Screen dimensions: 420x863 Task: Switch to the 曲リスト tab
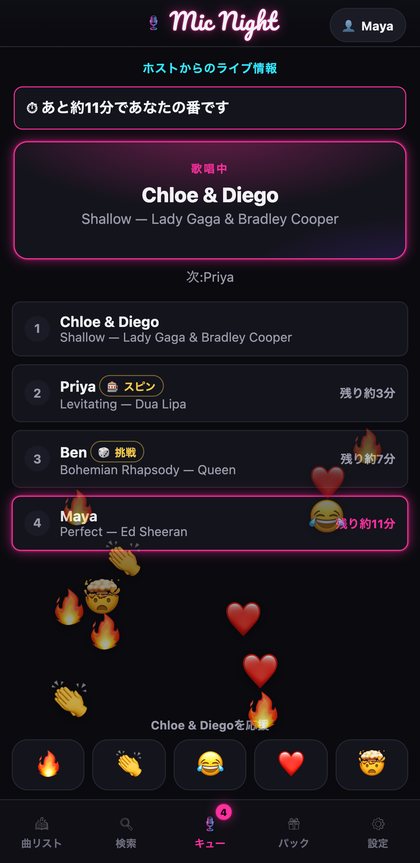(42, 833)
